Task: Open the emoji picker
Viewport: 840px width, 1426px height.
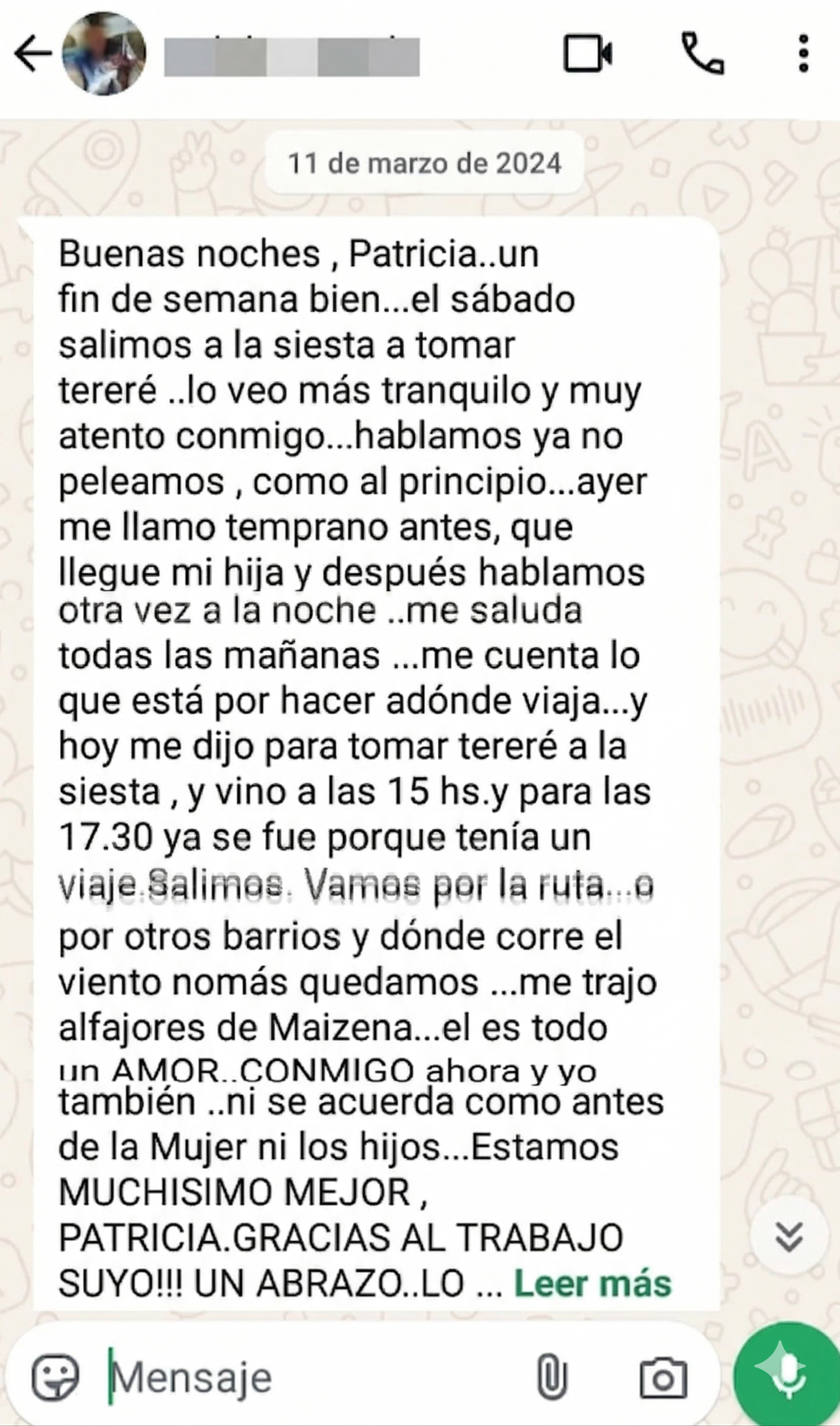Action: [x=55, y=1377]
